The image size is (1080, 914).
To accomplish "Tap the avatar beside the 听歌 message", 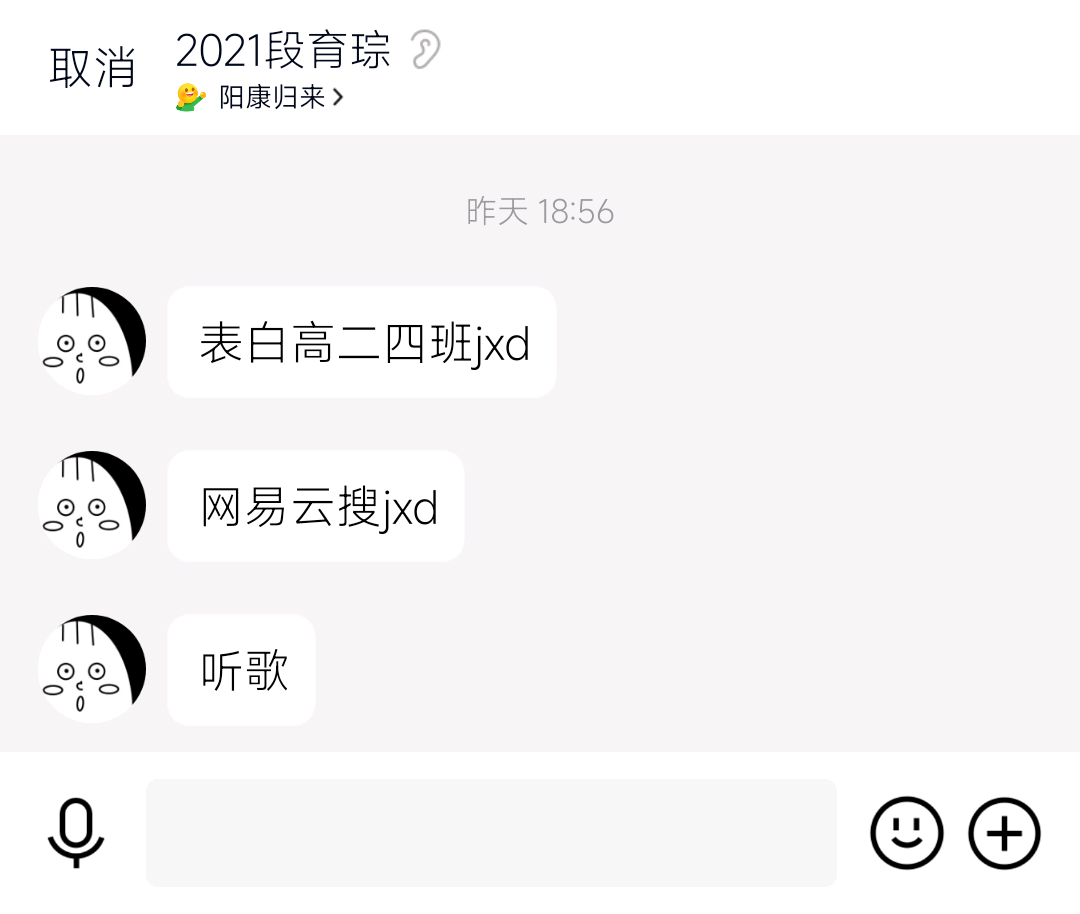I will click(x=92, y=669).
